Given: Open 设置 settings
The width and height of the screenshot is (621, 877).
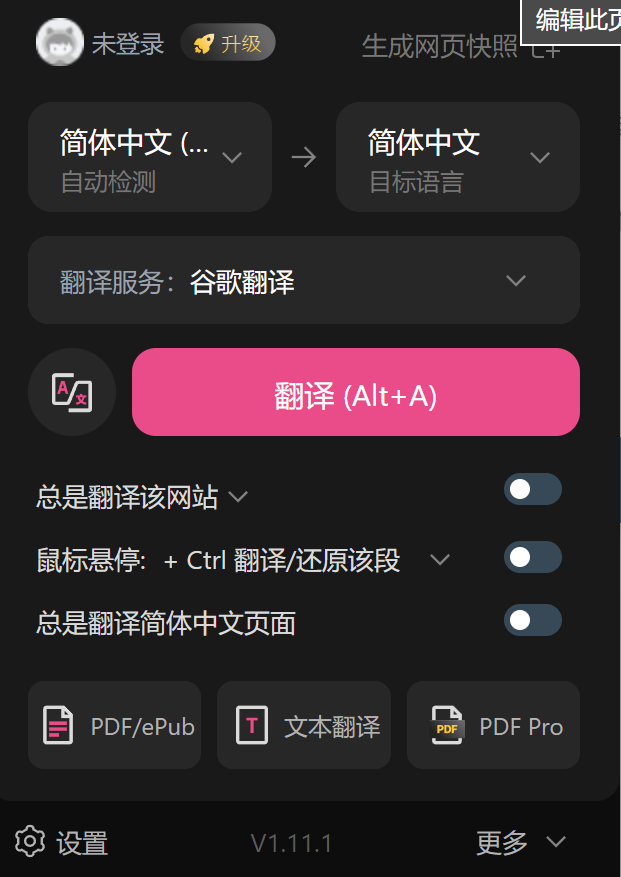Looking at the screenshot, I should point(63,843).
